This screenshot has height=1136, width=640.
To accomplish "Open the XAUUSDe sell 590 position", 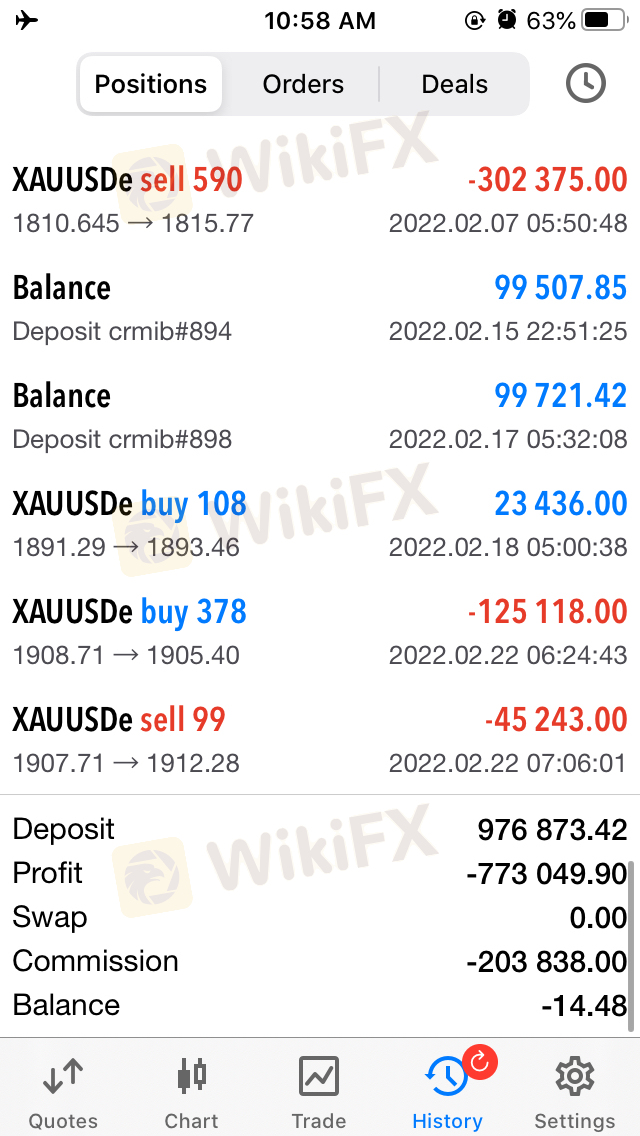I will (x=320, y=199).
